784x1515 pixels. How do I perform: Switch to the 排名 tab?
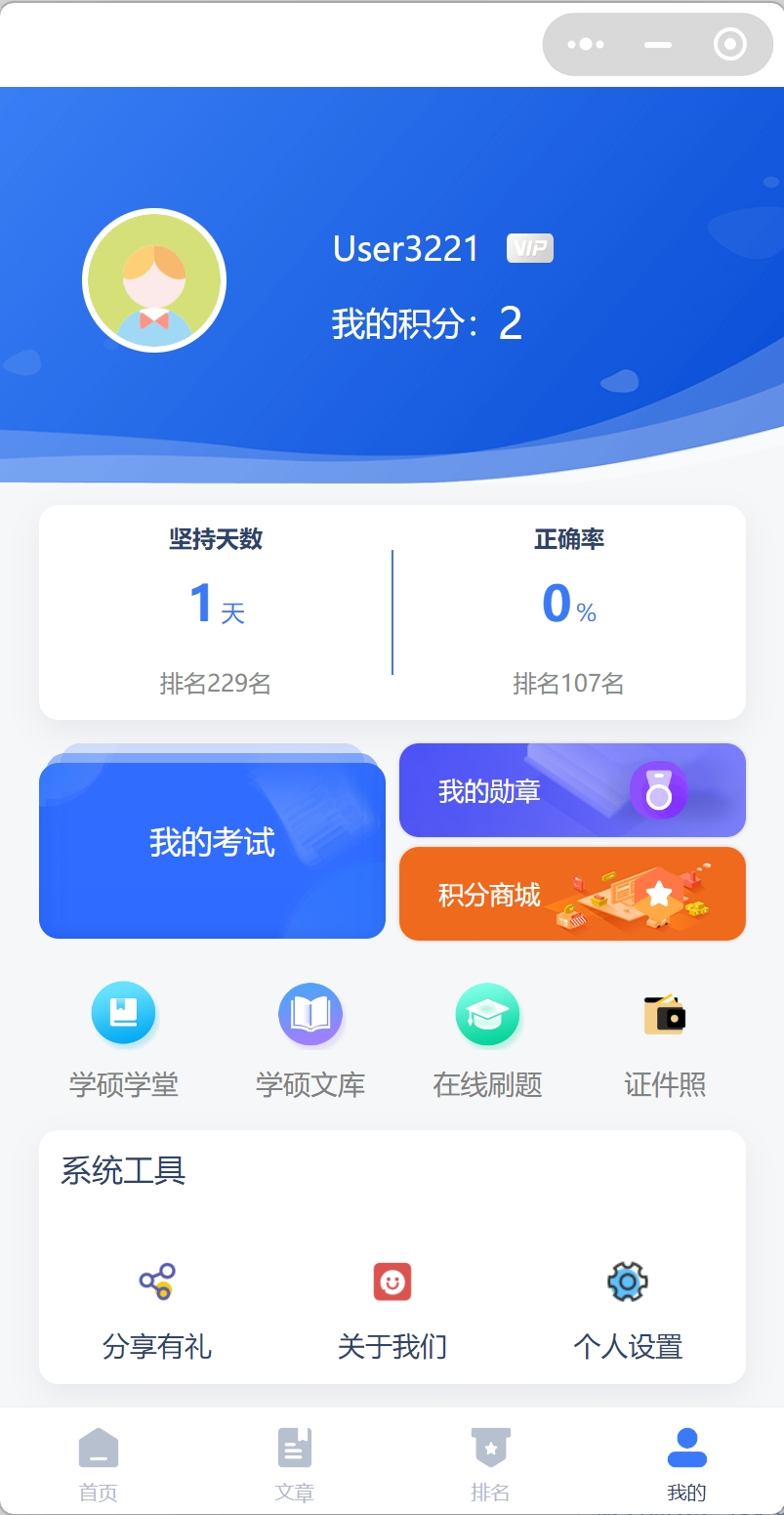click(x=490, y=1462)
